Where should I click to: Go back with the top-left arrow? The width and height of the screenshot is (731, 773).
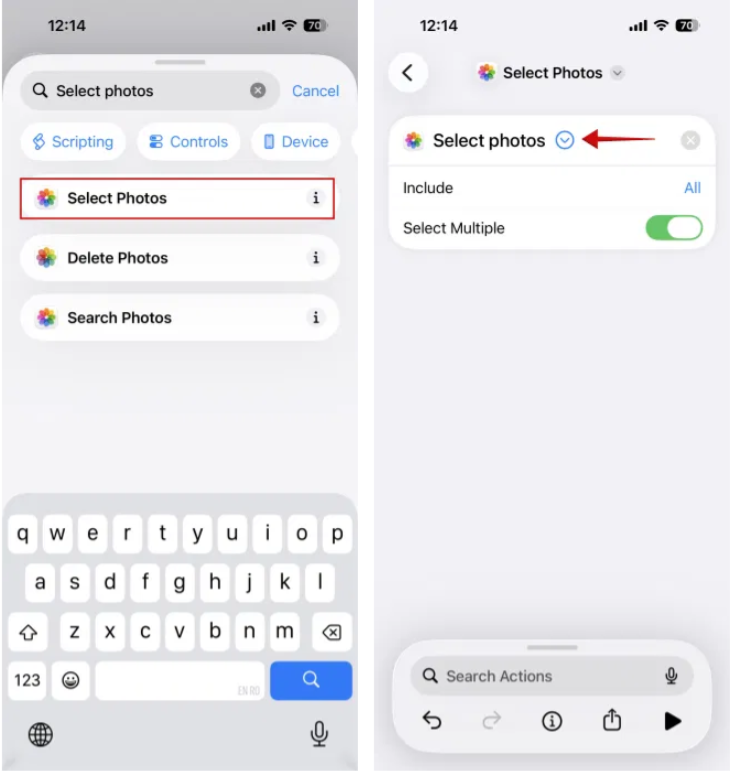[408, 73]
